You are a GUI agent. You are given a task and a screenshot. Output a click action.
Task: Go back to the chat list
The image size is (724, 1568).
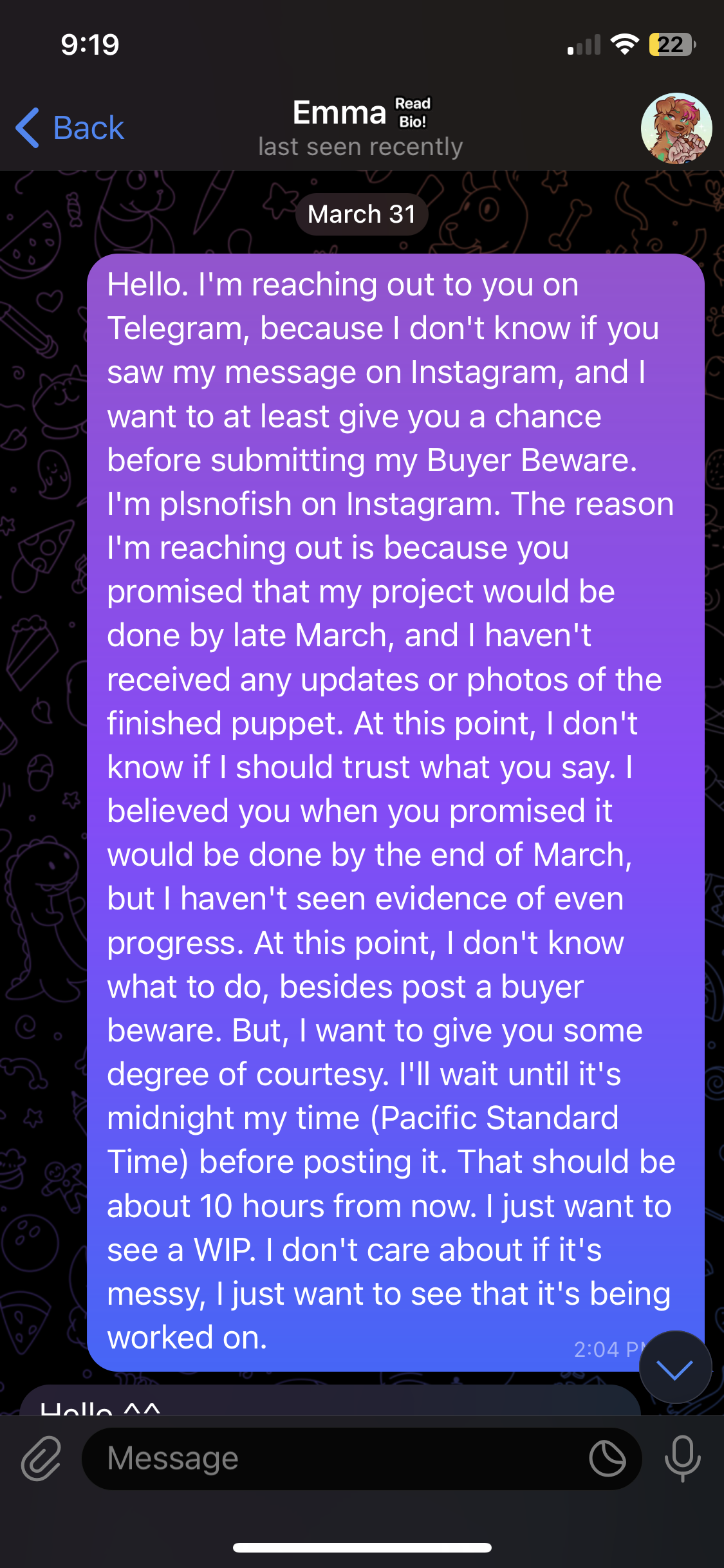[x=70, y=127]
